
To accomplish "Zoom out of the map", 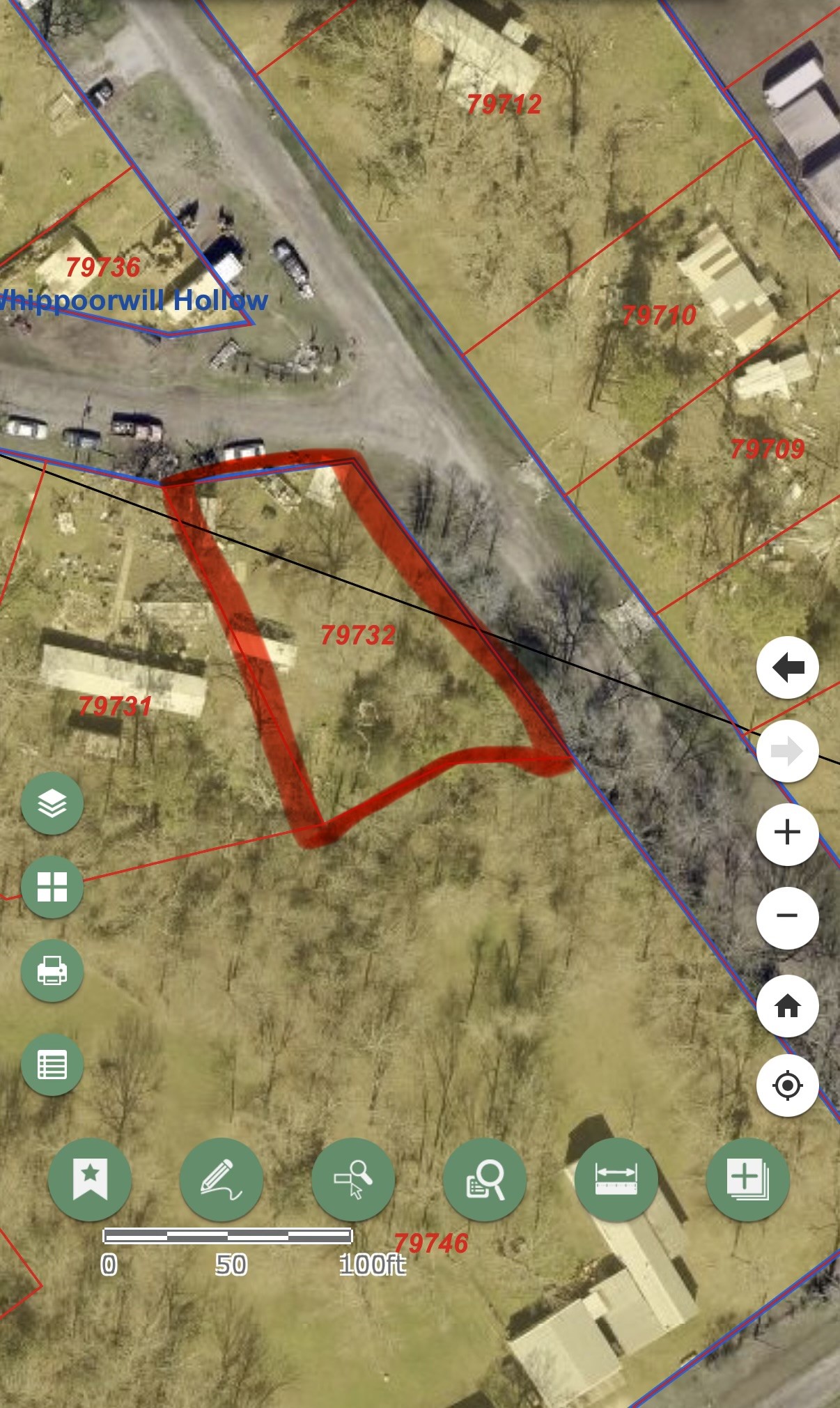I will pyautogui.click(x=787, y=916).
